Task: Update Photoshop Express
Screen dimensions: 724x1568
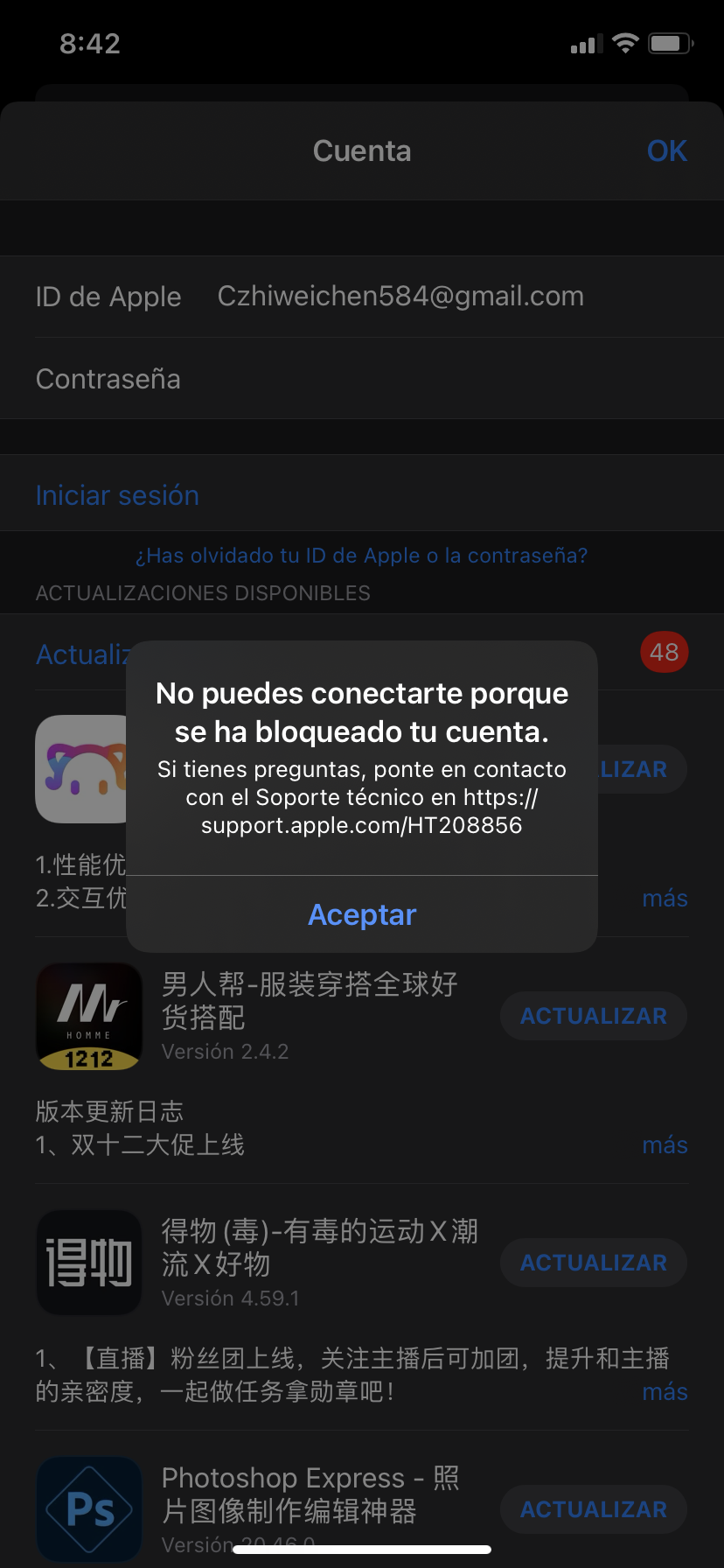Action: pos(593,1509)
